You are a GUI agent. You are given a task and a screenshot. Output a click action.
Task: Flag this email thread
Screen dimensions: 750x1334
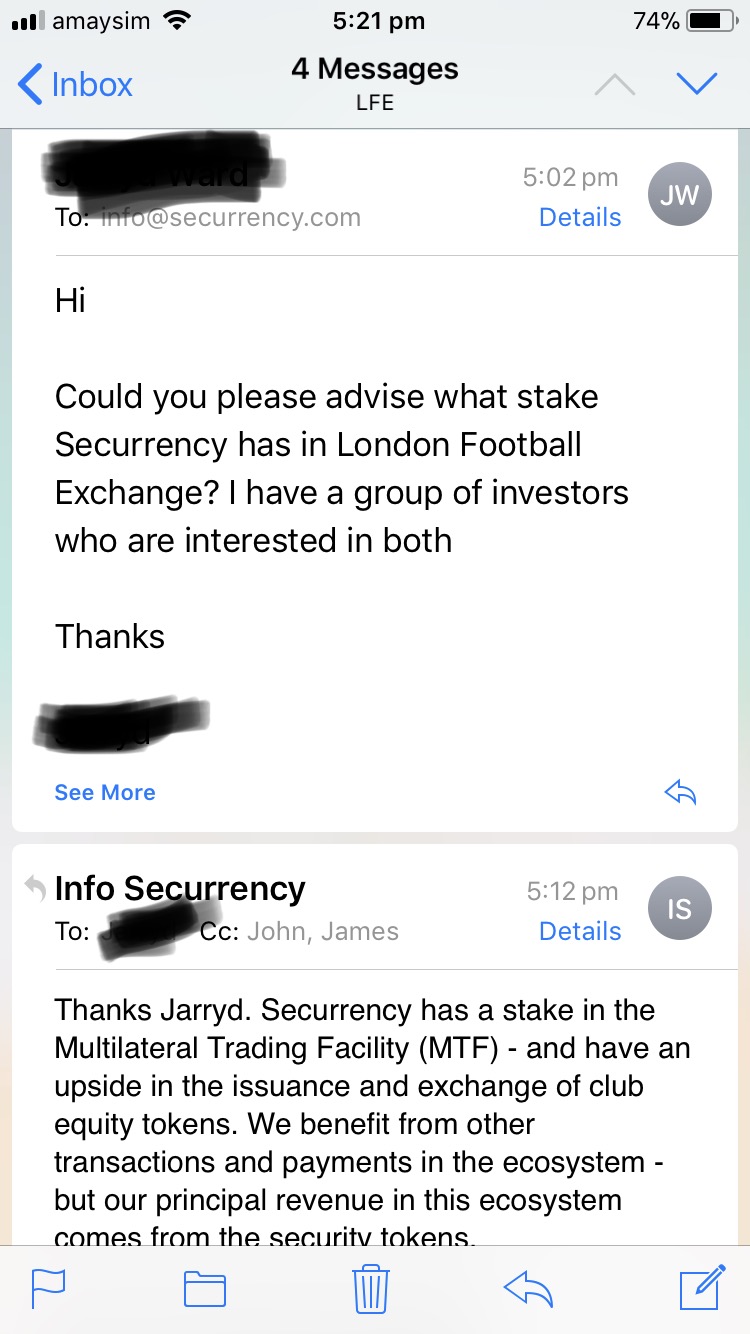pyautogui.click(x=48, y=1288)
